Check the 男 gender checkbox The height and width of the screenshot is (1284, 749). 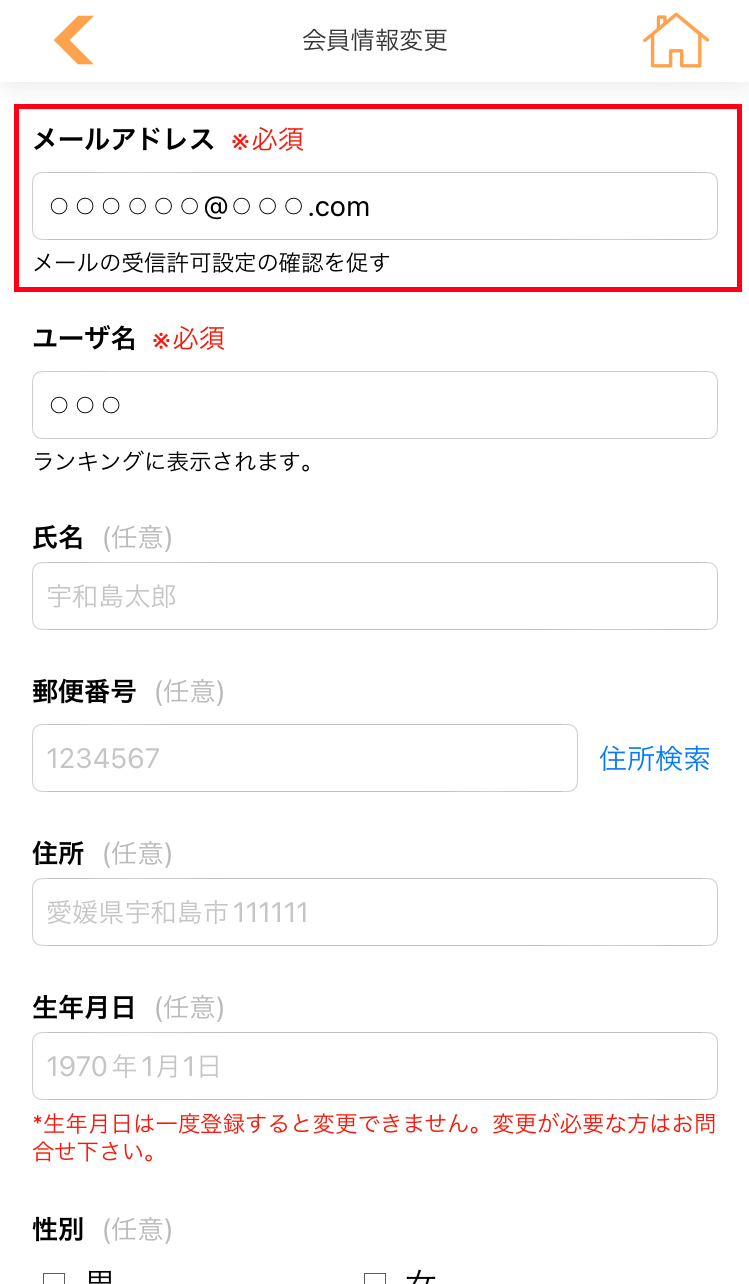click(x=54, y=1277)
